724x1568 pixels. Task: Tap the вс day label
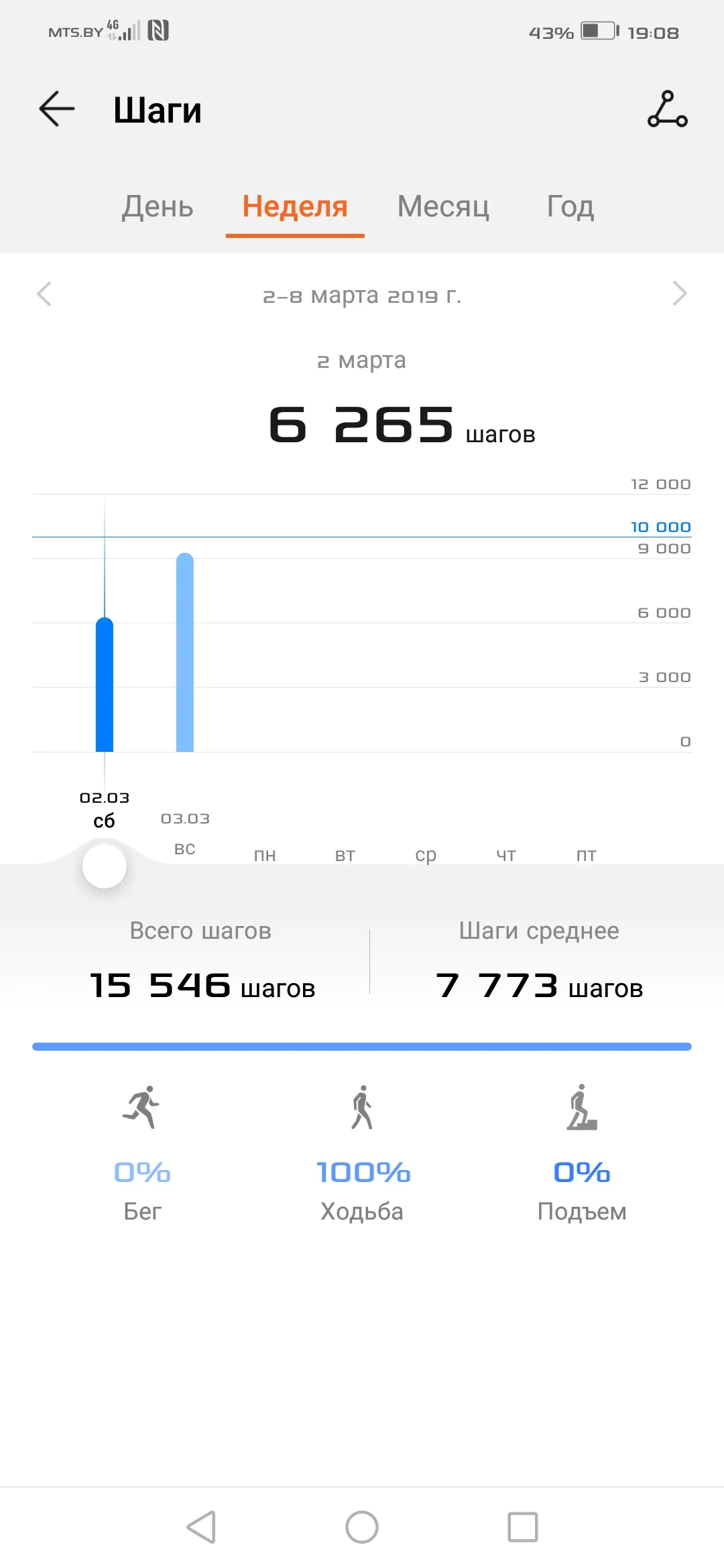(x=186, y=848)
